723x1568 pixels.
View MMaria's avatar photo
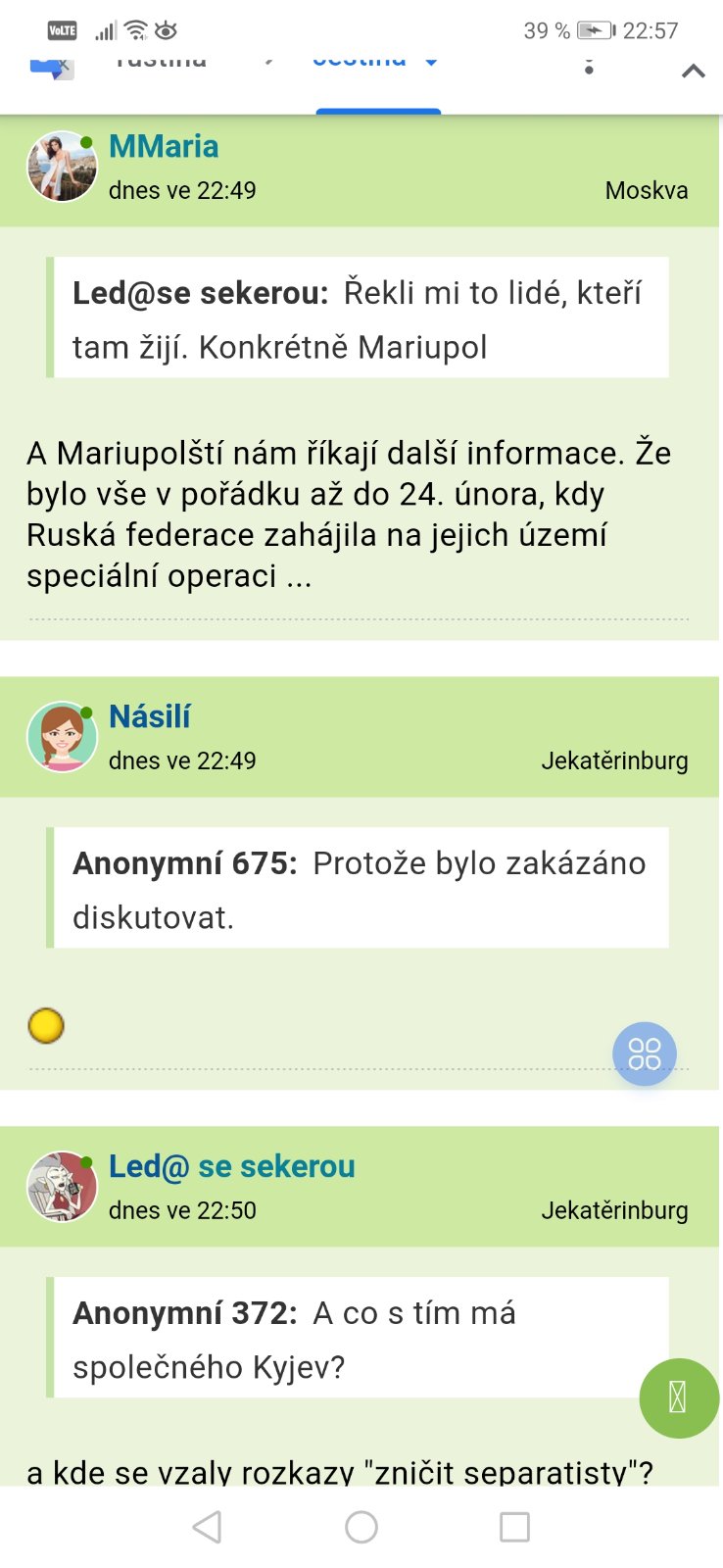click(62, 167)
